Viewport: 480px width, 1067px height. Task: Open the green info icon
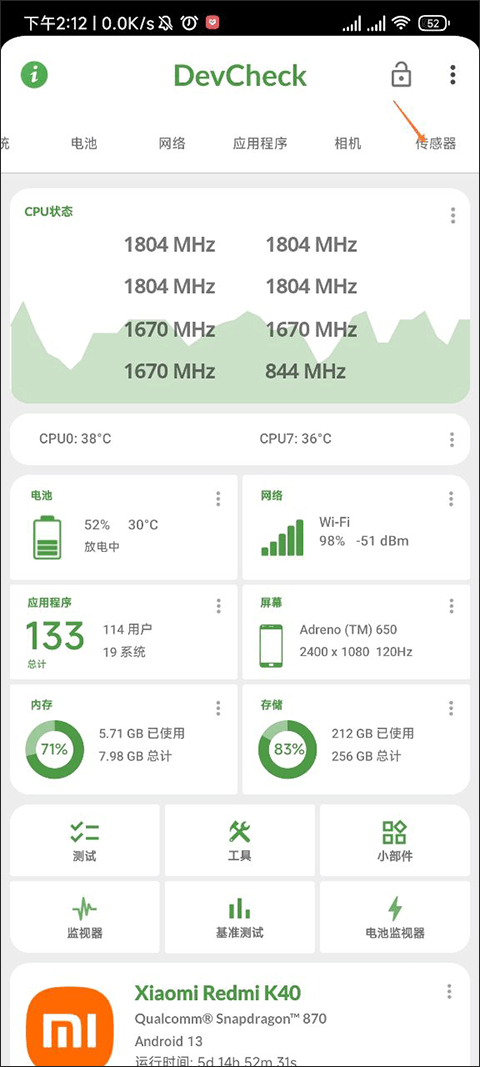point(35,75)
